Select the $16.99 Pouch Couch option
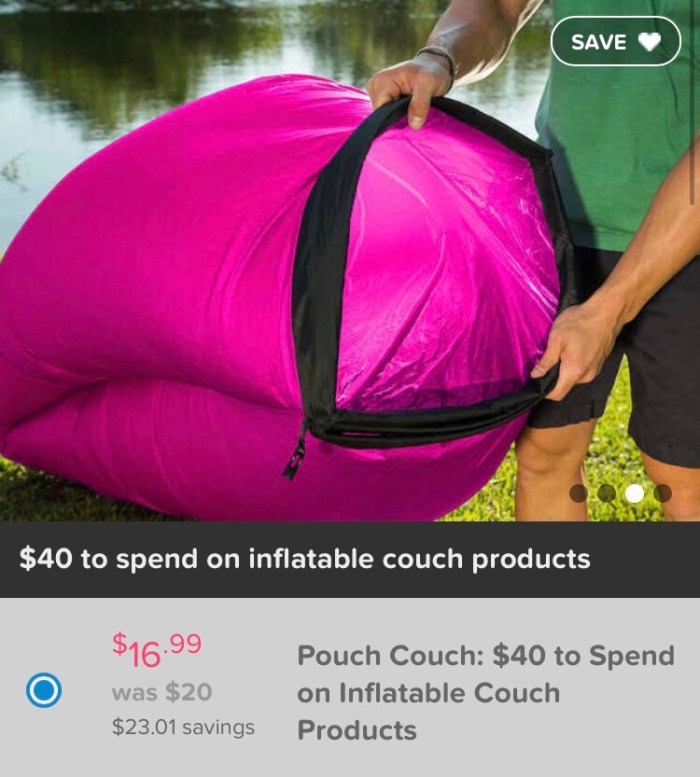 [43, 691]
